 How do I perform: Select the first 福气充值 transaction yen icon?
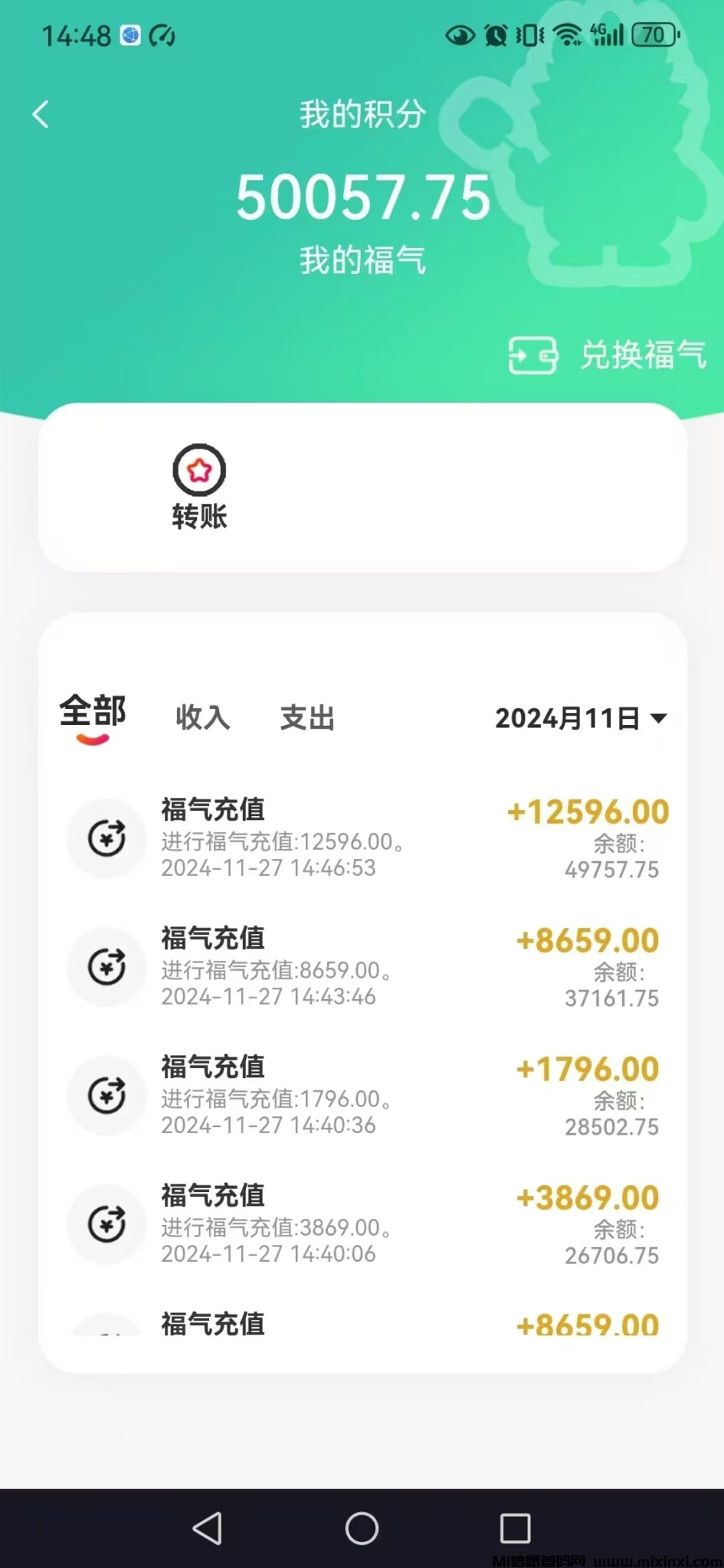[x=106, y=837]
